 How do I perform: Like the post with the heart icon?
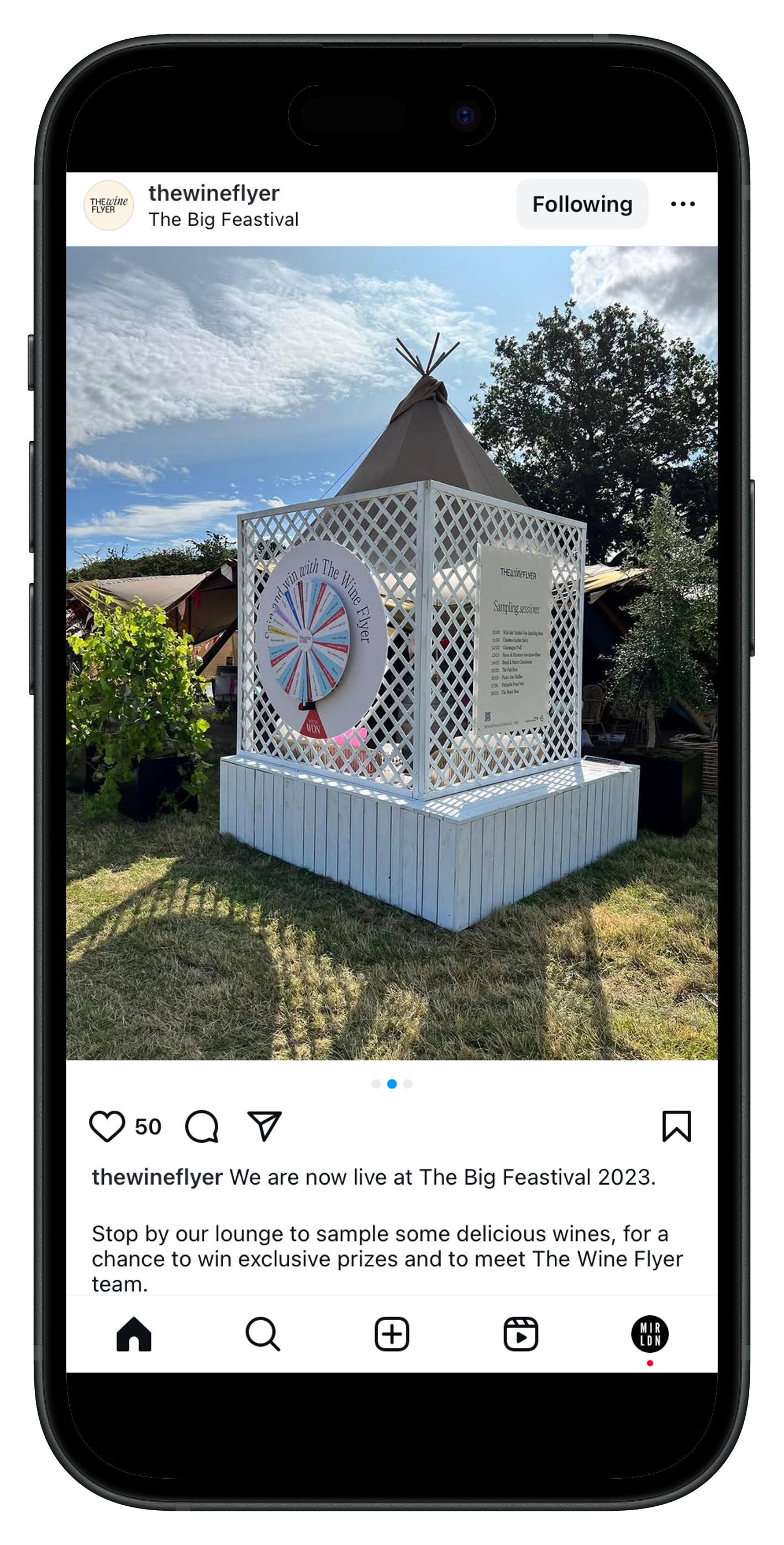tap(107, 1126)
